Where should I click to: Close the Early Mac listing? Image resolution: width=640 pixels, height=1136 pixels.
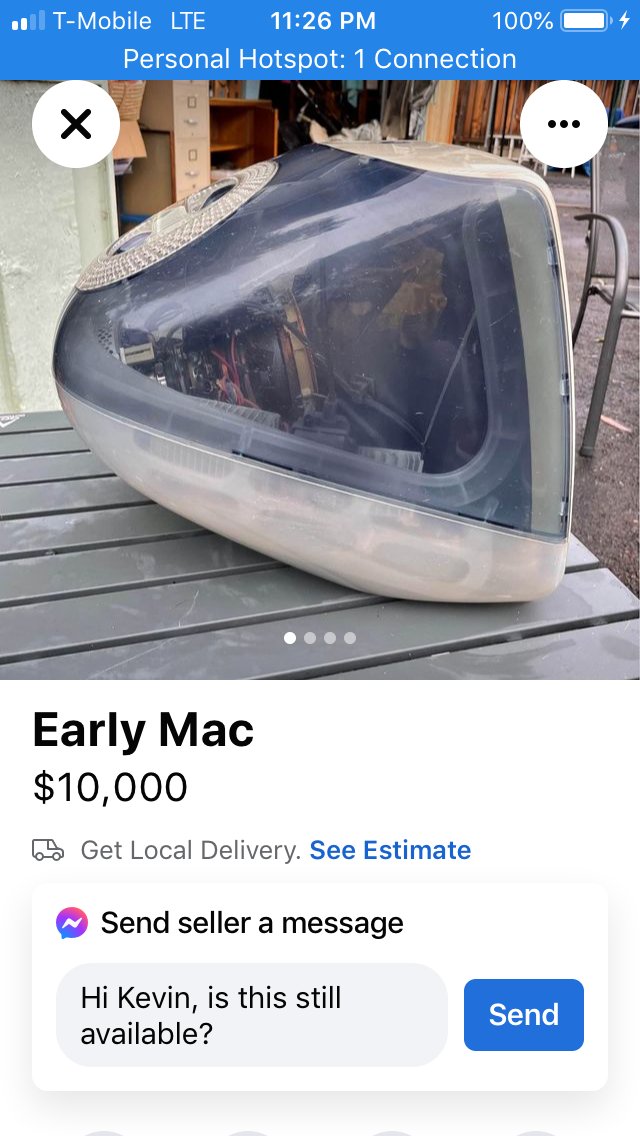tap(76, 124)
